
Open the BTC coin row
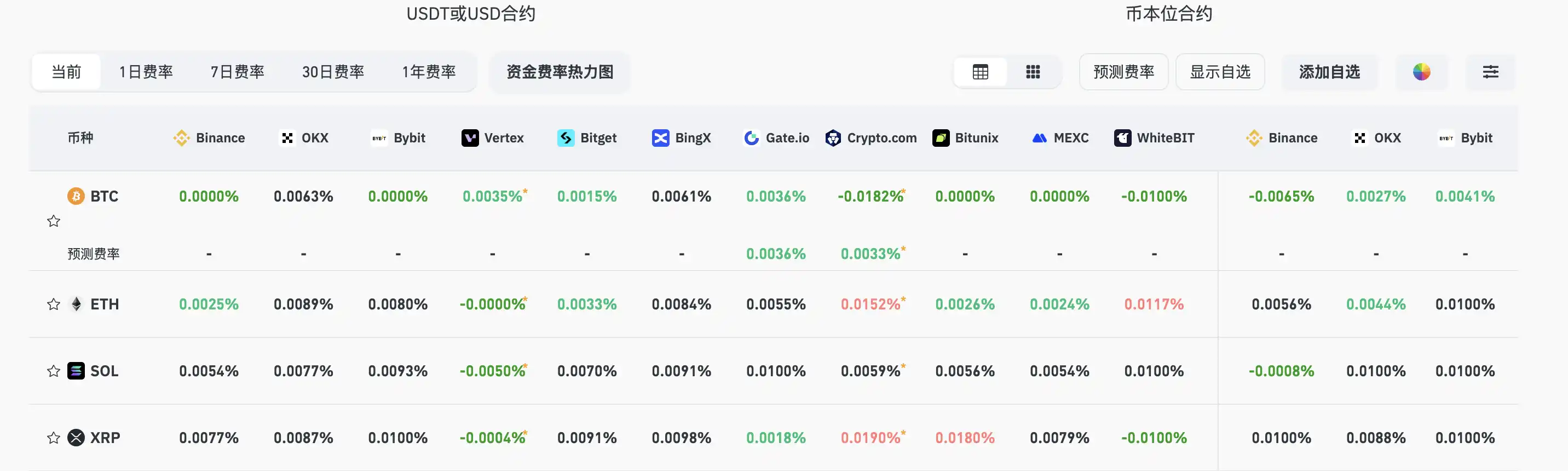[104, 197]
